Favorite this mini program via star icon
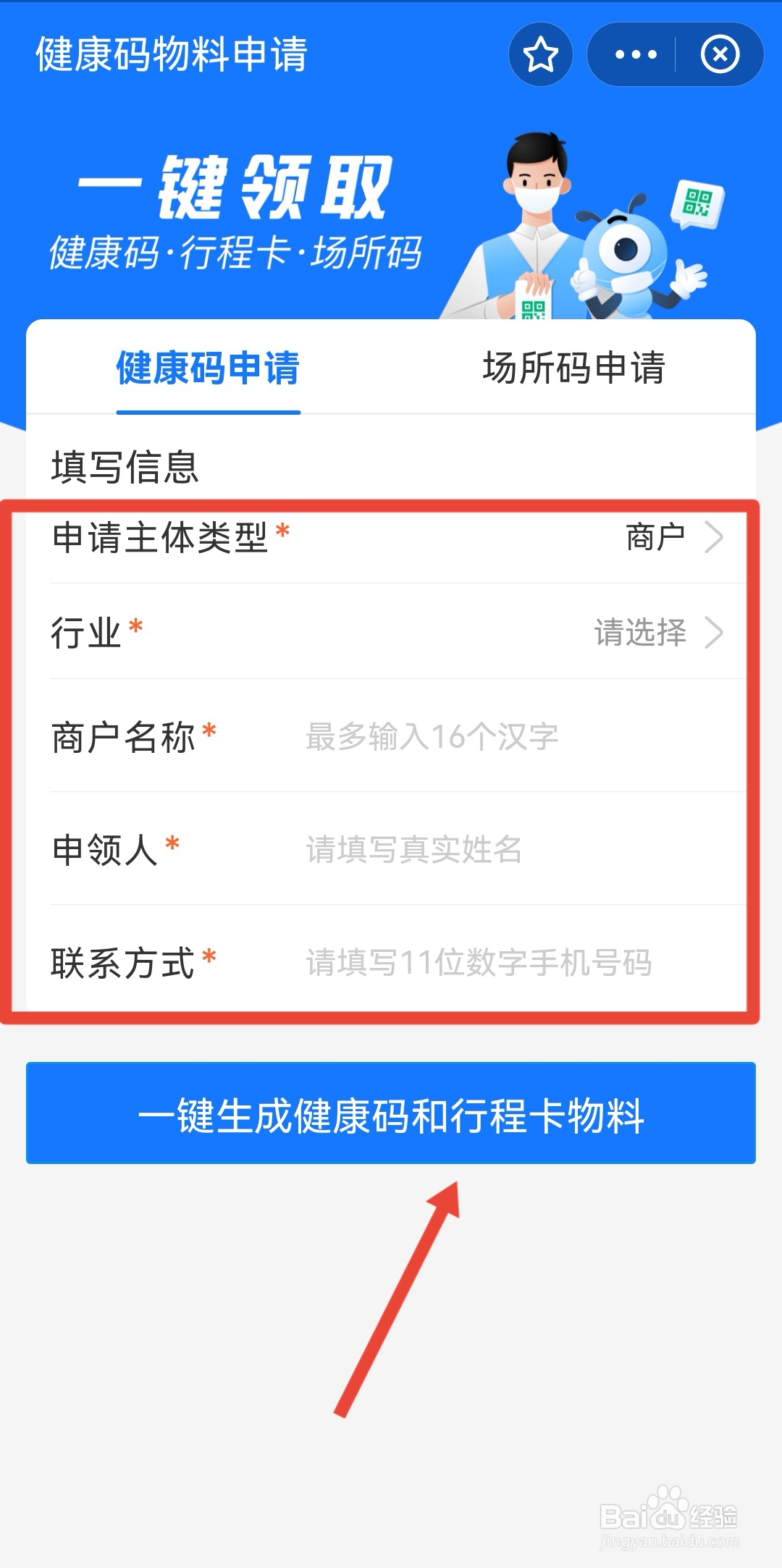The width and height of the screenshot is (782, 1568). [x=540, y=55]
